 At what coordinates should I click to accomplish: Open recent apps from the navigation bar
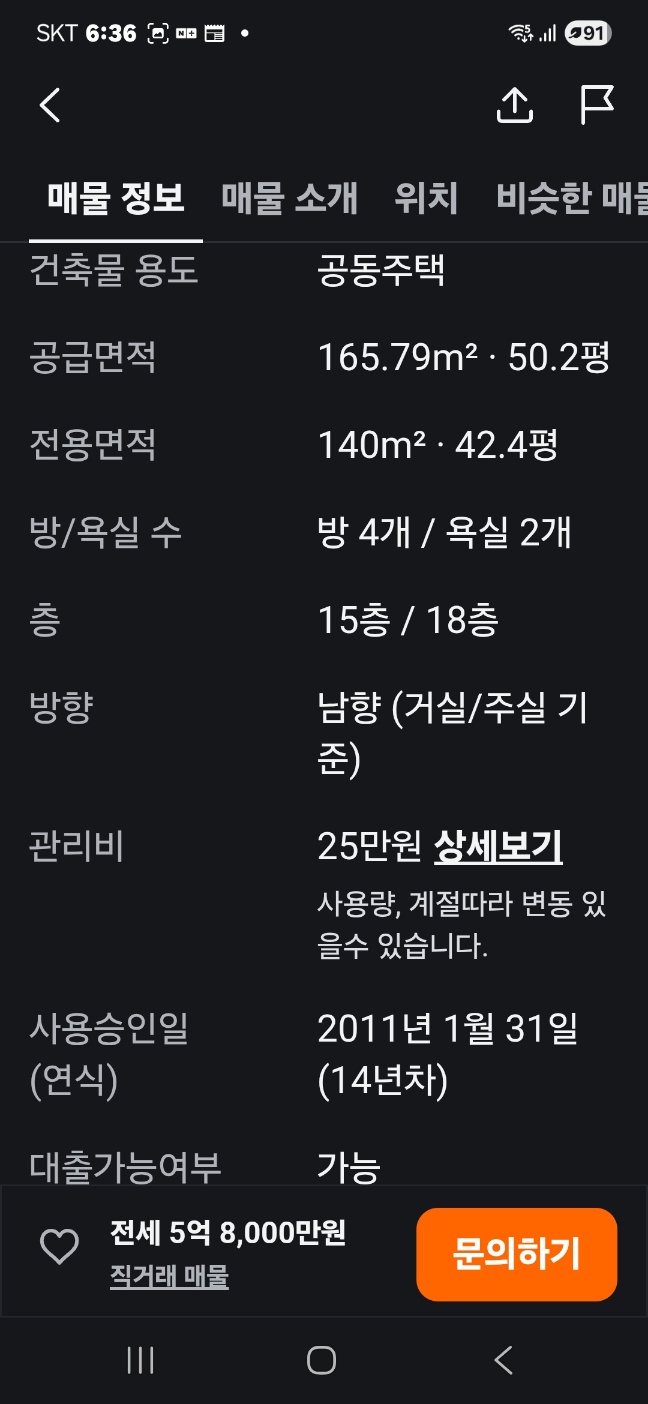point(140,1360)
